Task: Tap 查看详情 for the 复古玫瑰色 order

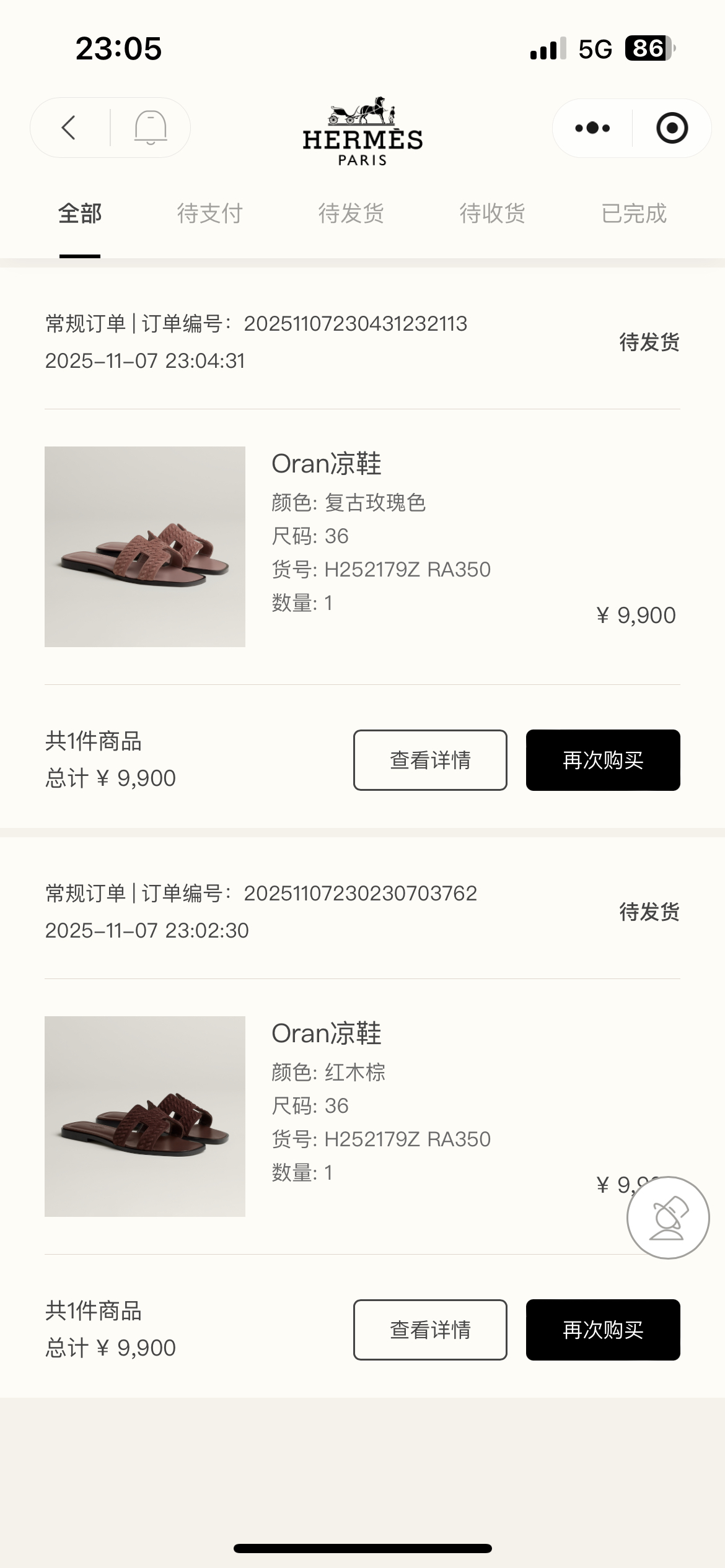Action: [430, 760]
